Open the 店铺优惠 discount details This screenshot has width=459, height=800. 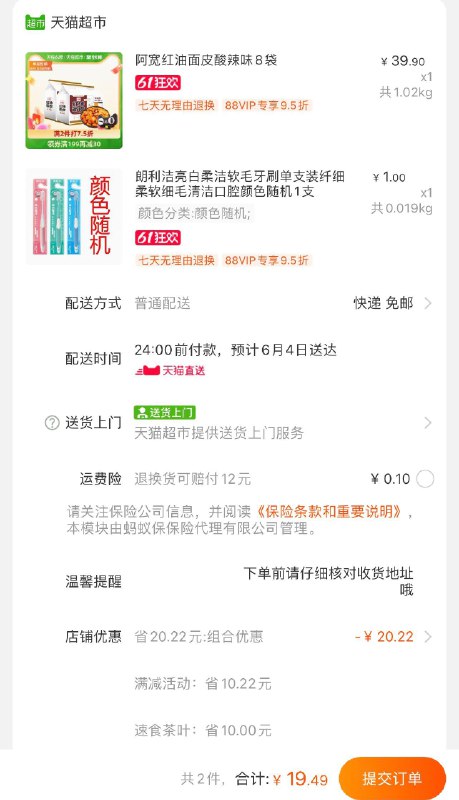(x=248, y=636)
